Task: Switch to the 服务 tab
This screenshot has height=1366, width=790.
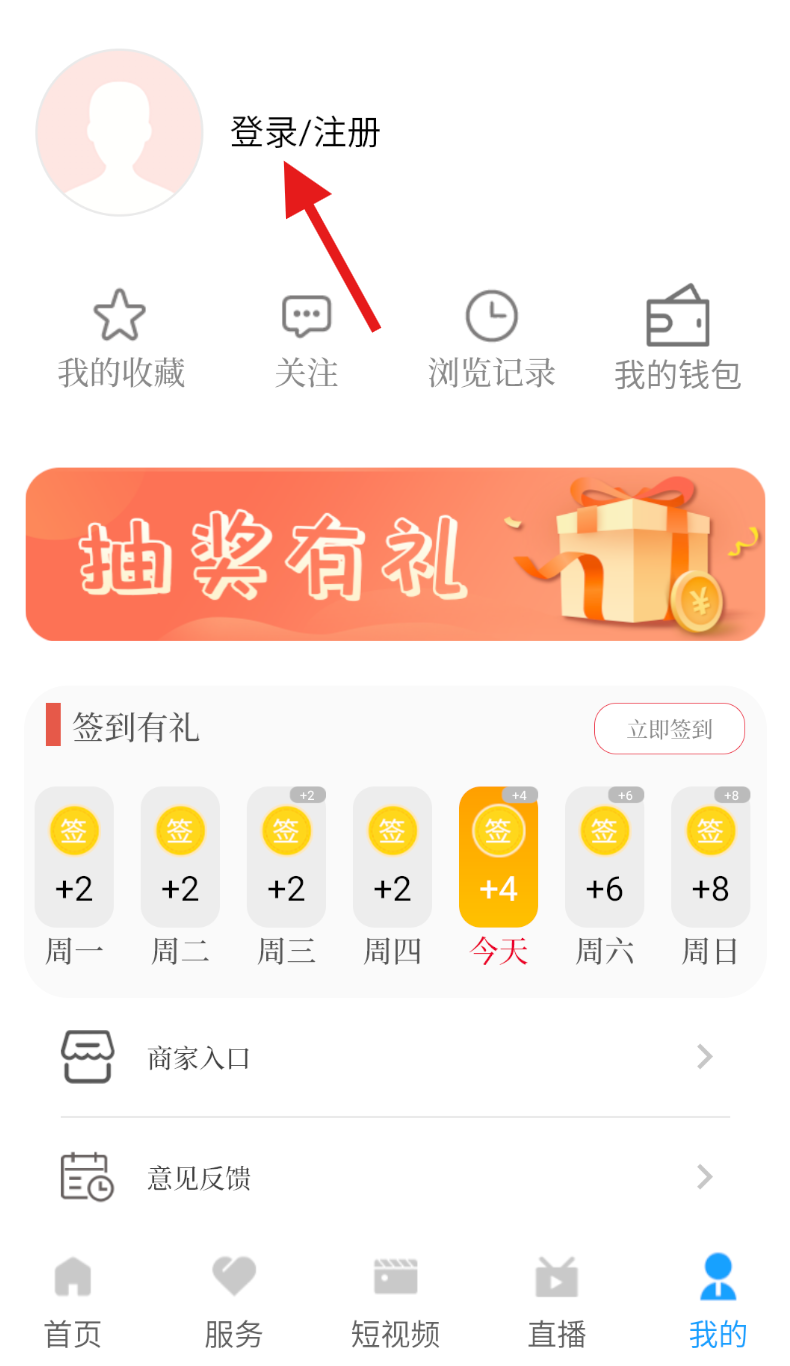Action: 233,1302
